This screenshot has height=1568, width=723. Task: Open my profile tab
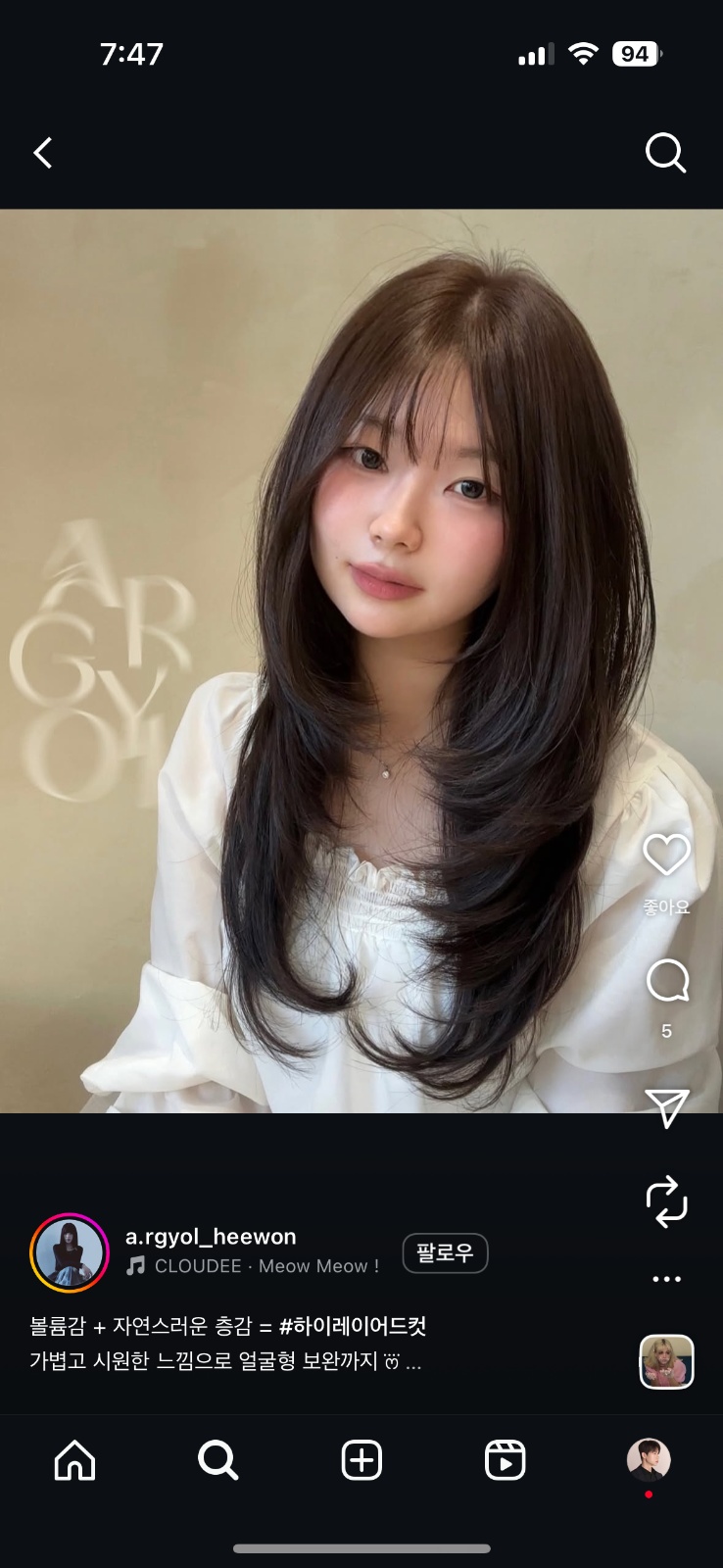pyautogui.click(x=649, y=1460)
